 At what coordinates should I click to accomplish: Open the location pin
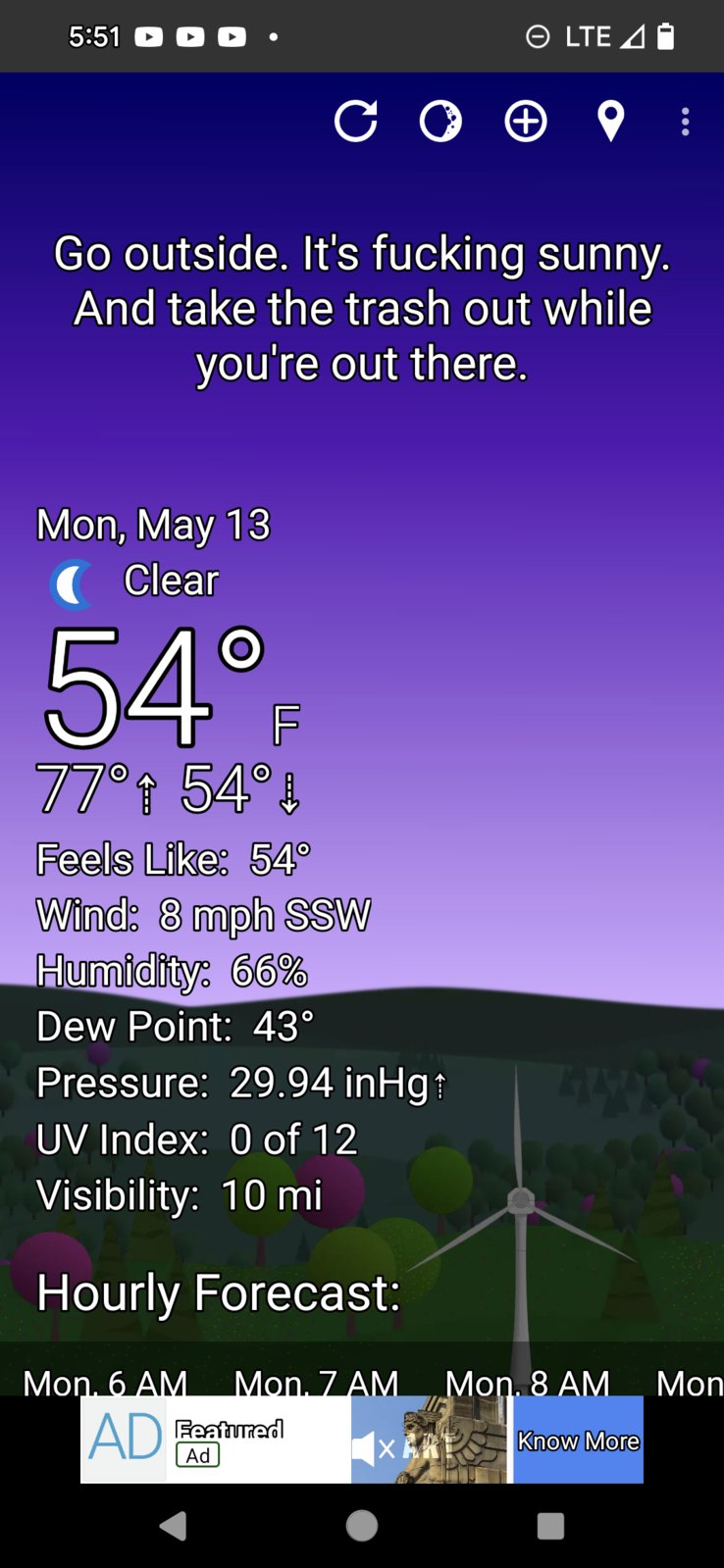[x=610, y=123]
